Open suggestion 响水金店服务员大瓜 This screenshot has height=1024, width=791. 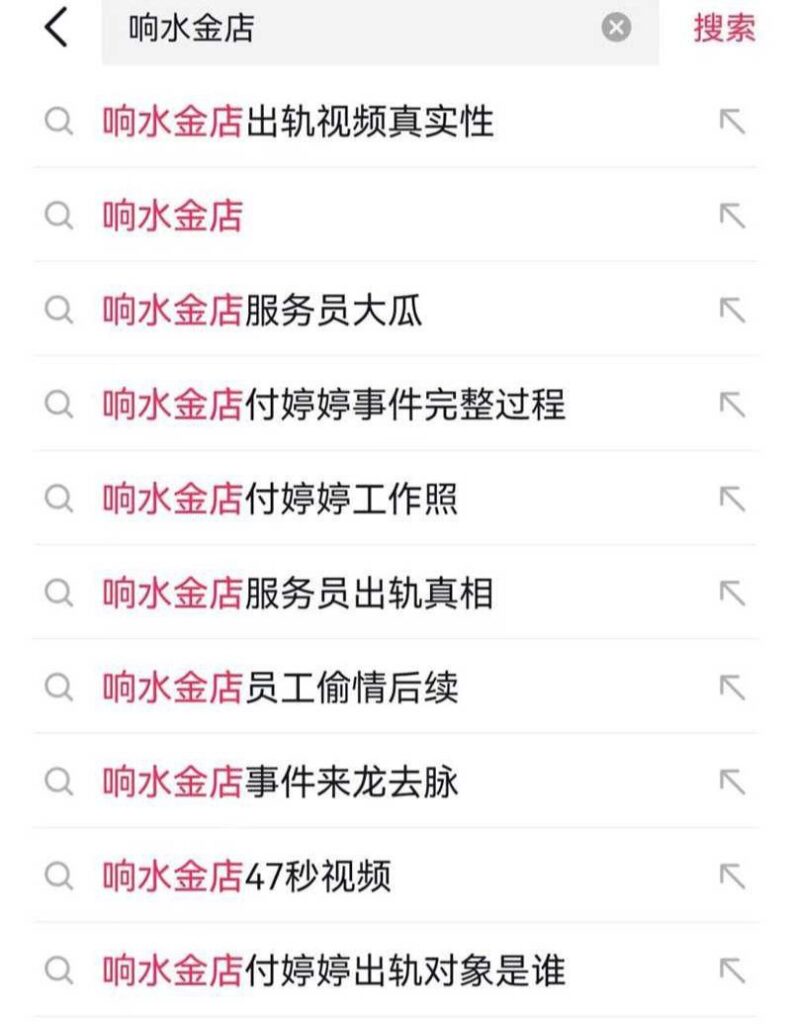262,311
